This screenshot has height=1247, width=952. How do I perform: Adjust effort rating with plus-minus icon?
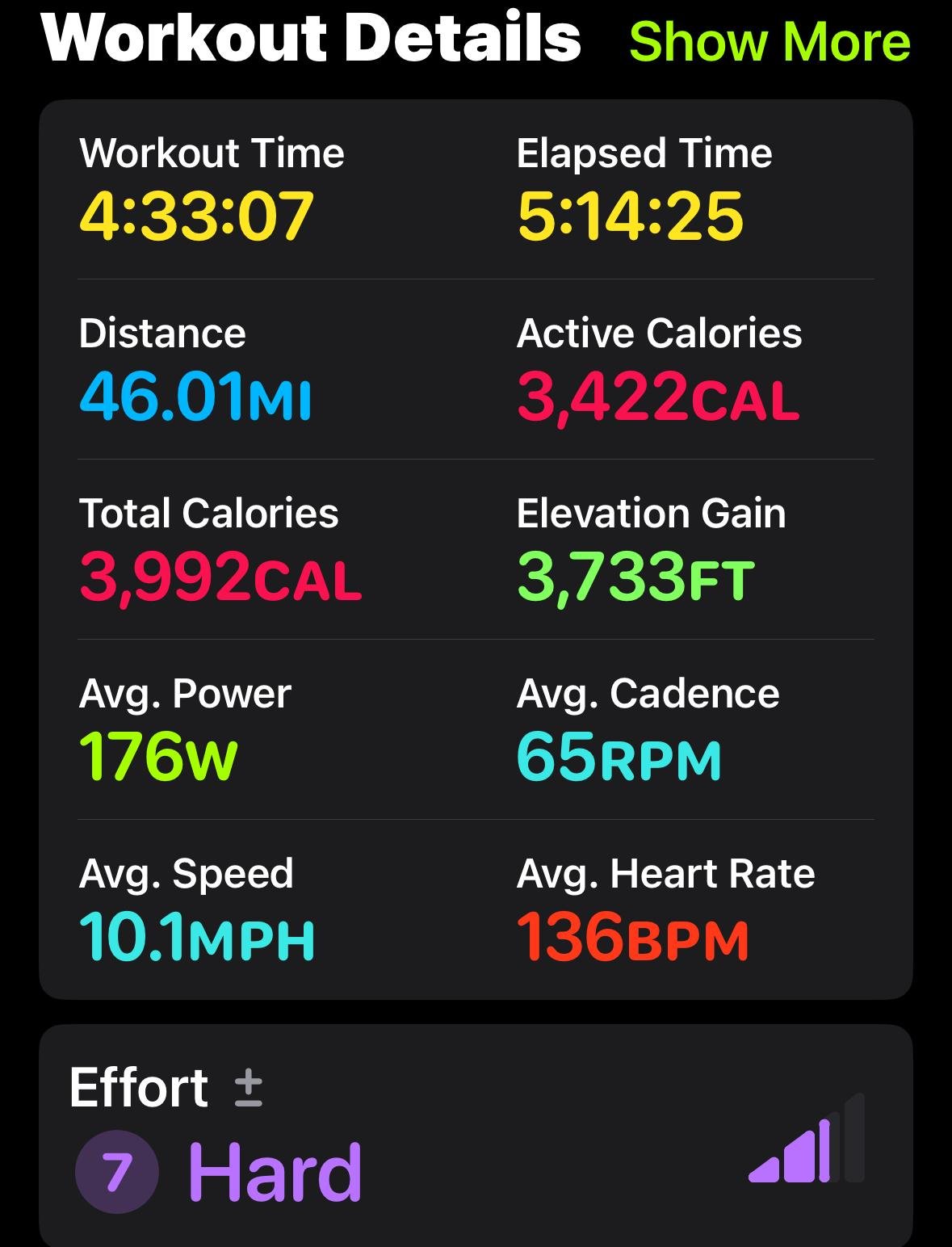click(x=248, y=1087)
